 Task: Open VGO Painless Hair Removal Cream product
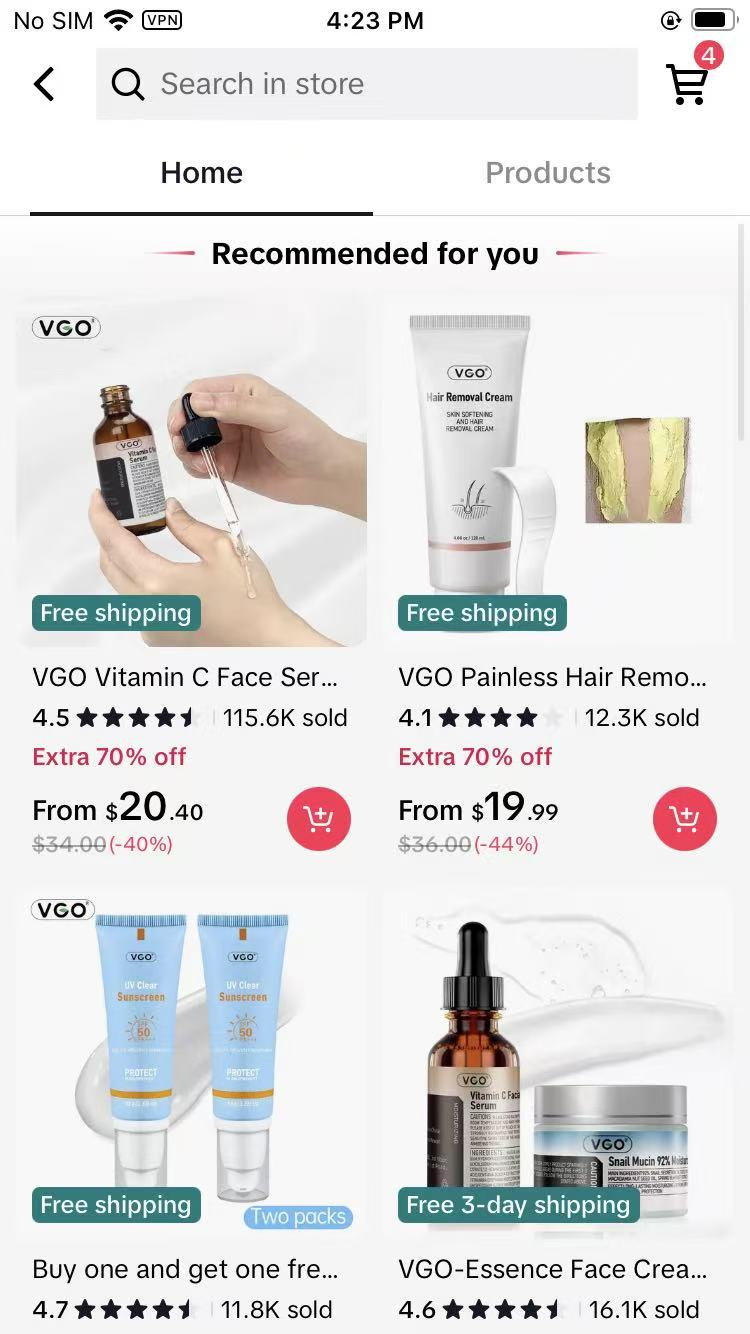pyautogui.click(x=557, y=472)
